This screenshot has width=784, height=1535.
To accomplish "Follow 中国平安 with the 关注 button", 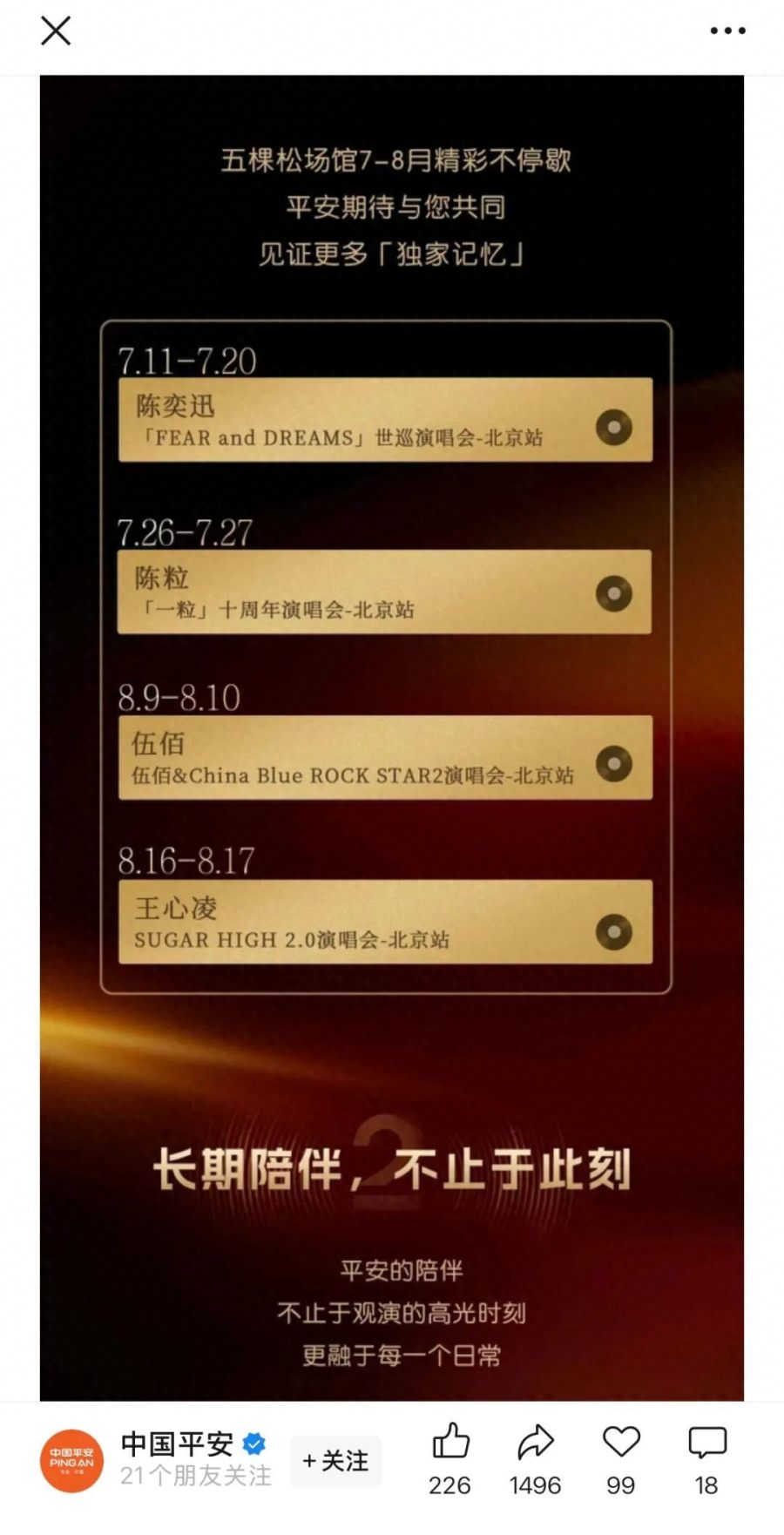I will (335, 1461).
